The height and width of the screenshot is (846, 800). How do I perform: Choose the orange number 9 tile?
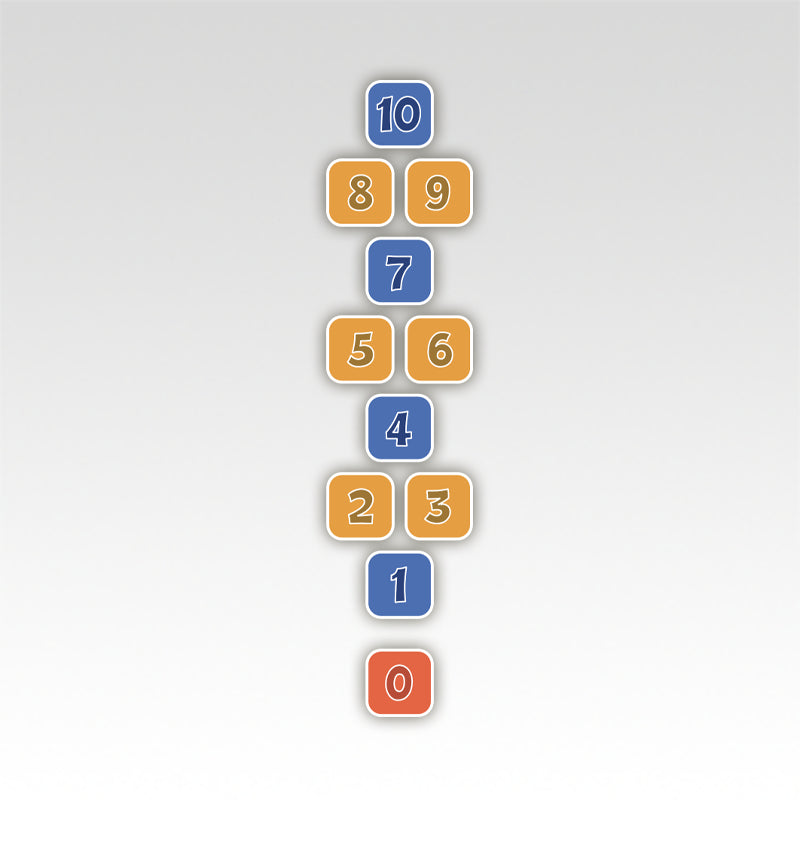438,192
